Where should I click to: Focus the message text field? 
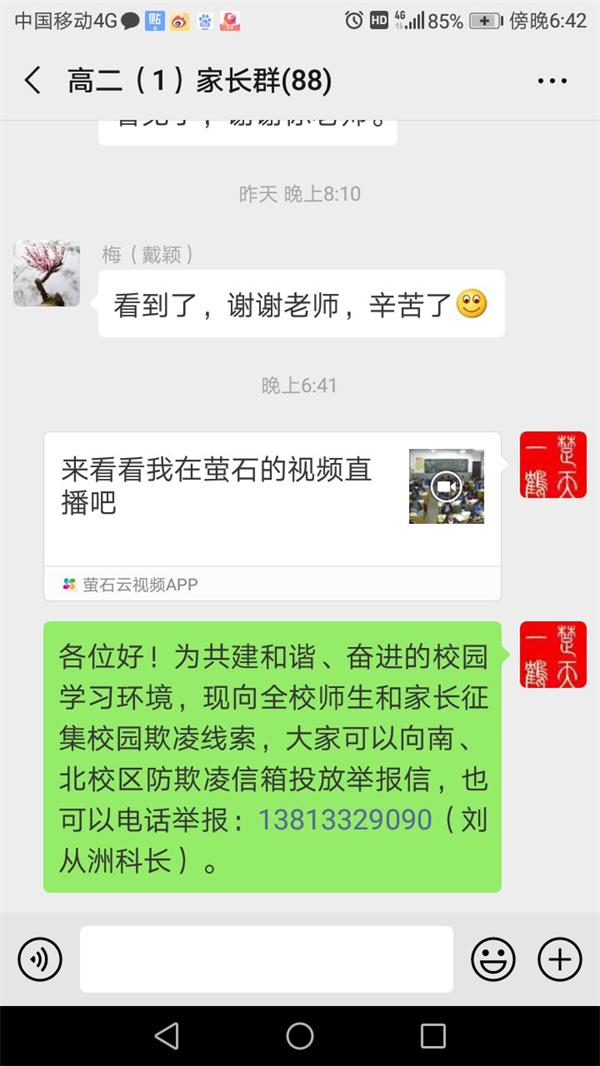tap(266, 960)
